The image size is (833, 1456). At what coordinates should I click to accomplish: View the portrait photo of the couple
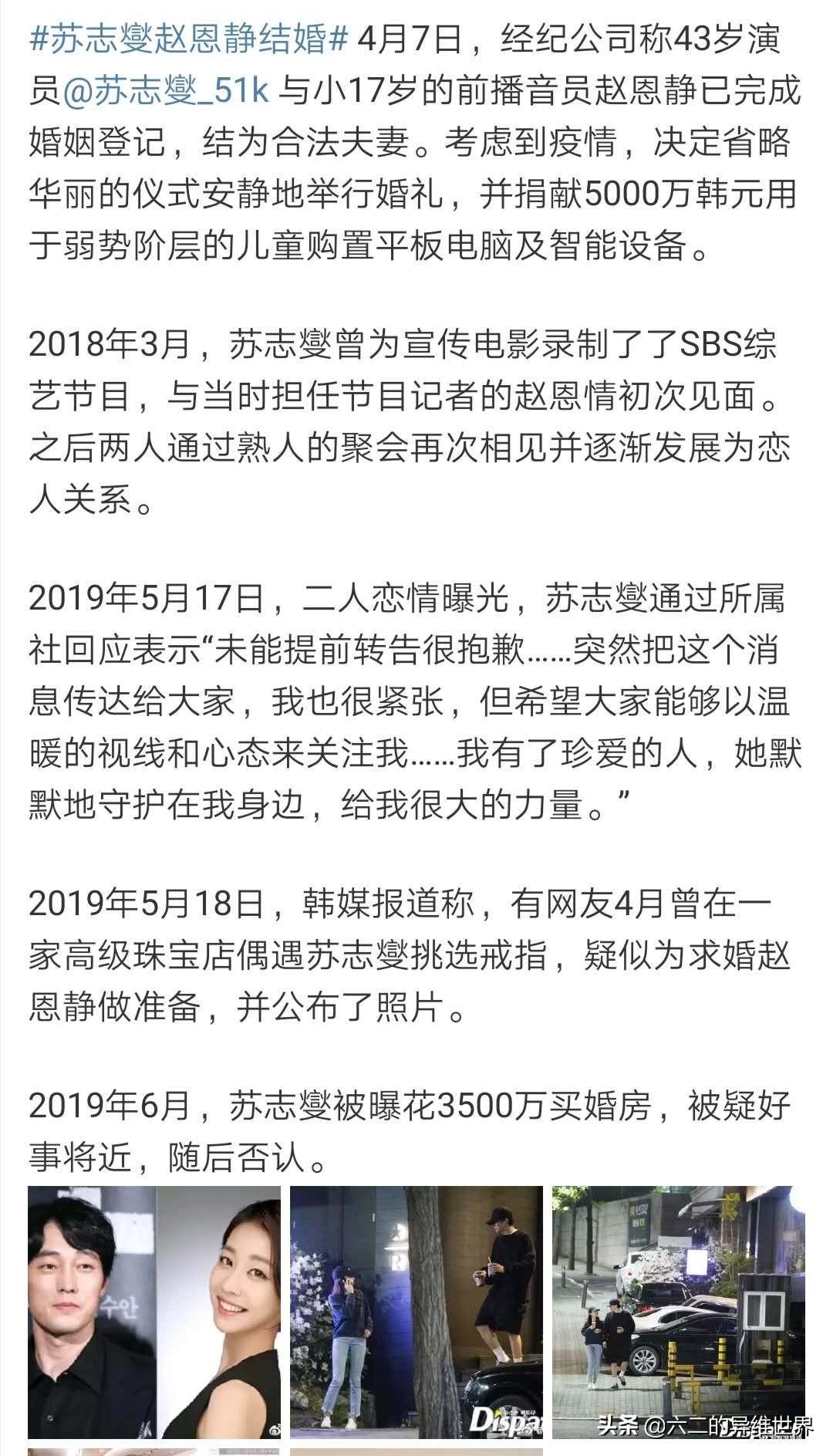click(x=154, y=1312)
